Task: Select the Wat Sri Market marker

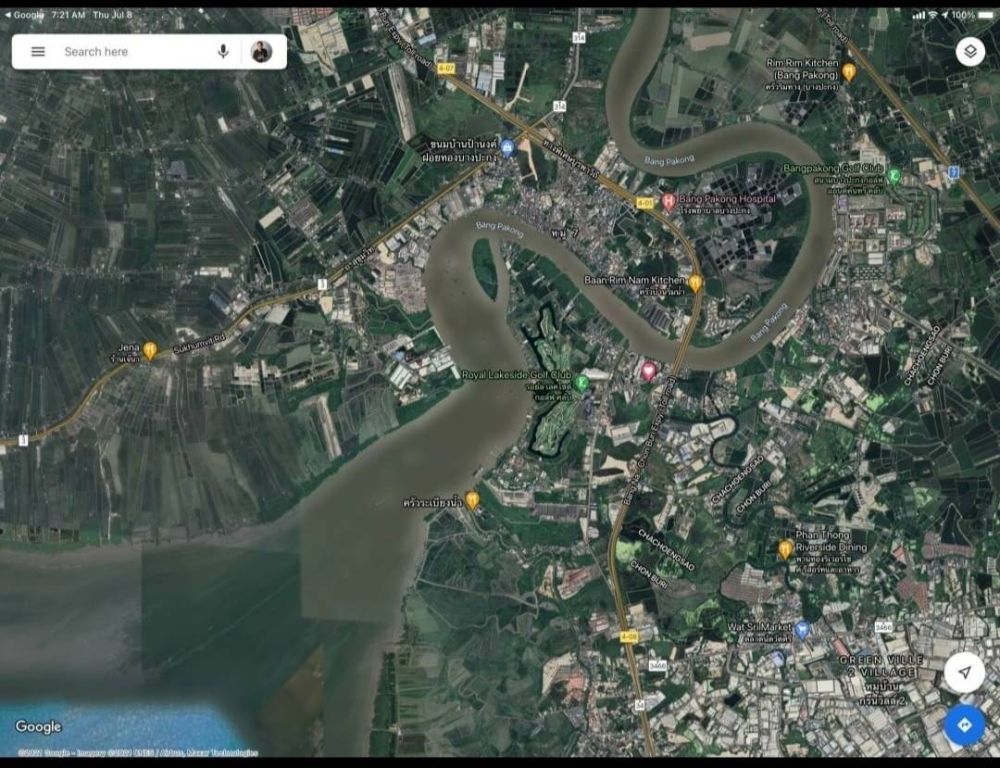Action: click(802, 630)
